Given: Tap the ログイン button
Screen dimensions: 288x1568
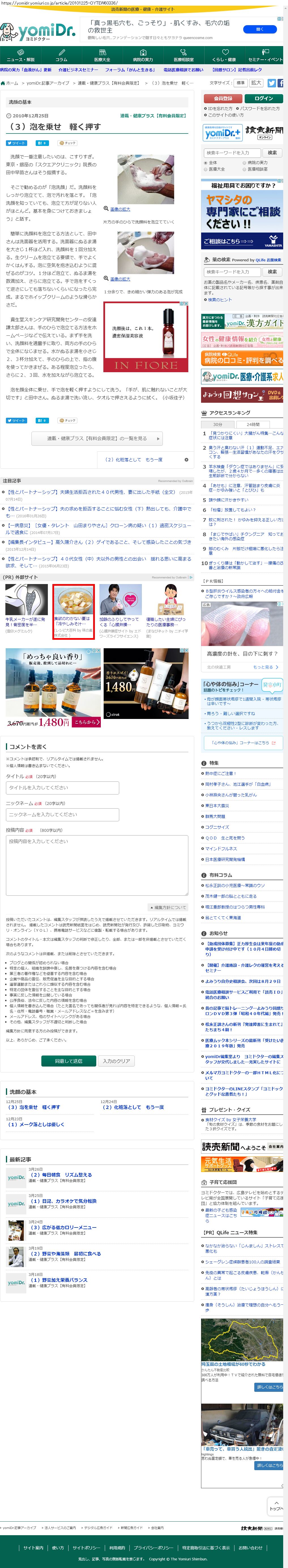Looking at the screenshot, I should 263,98.
